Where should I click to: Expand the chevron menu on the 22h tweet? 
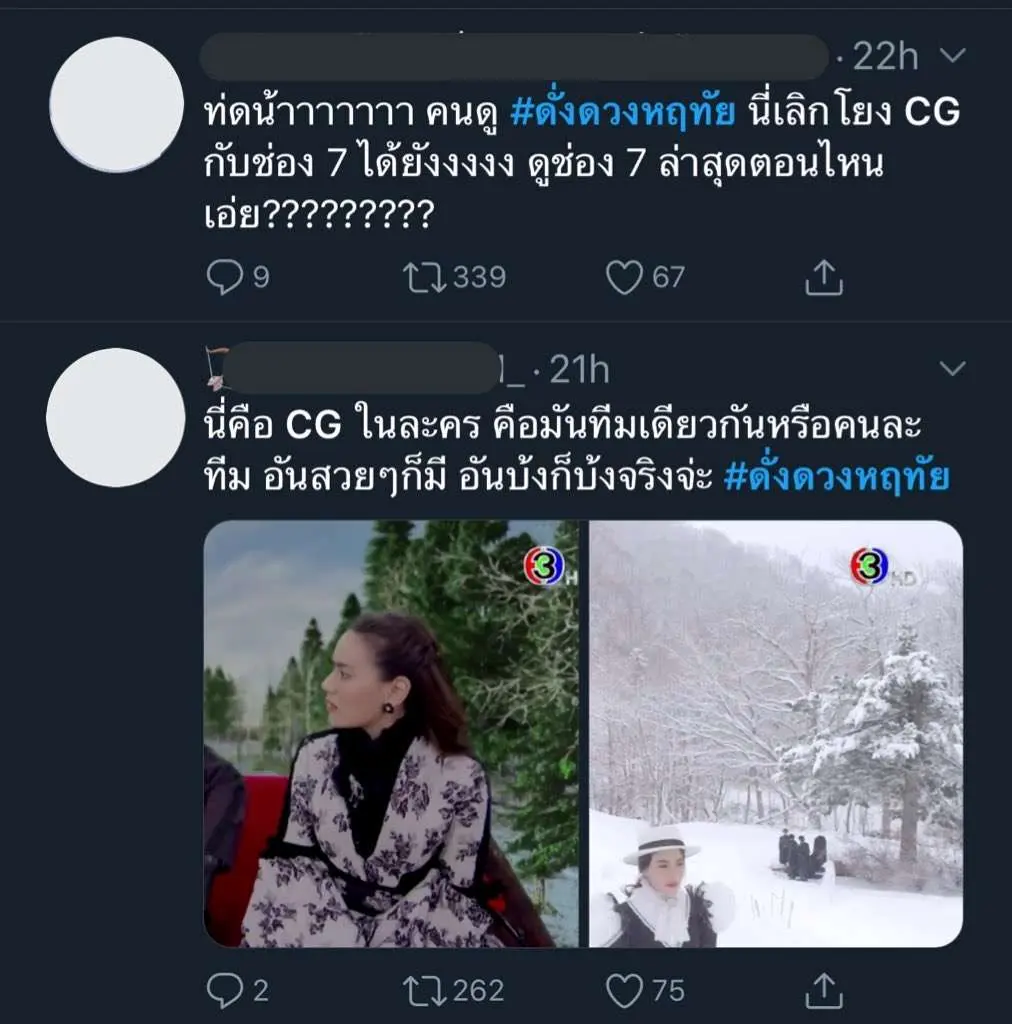pyautogui.click(x=954, y=56)
